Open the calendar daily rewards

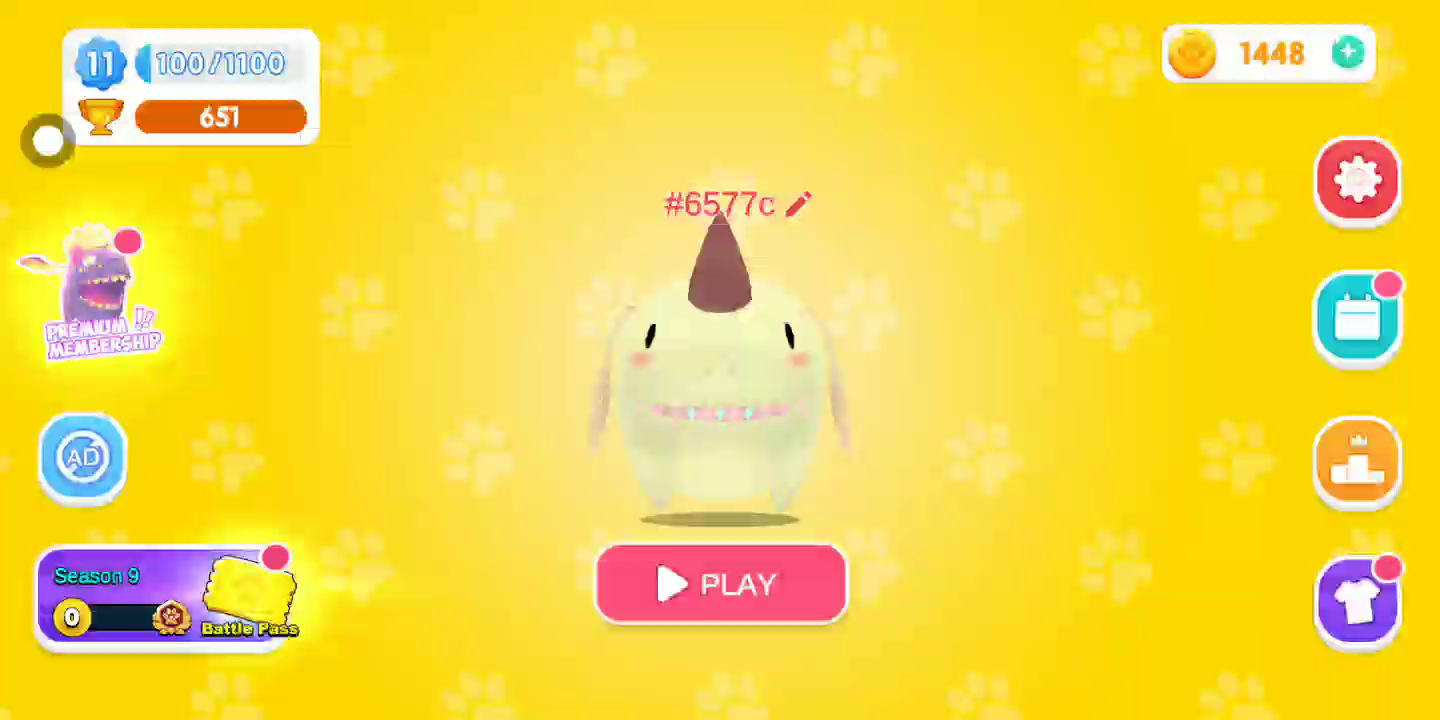coord(1357,318)
